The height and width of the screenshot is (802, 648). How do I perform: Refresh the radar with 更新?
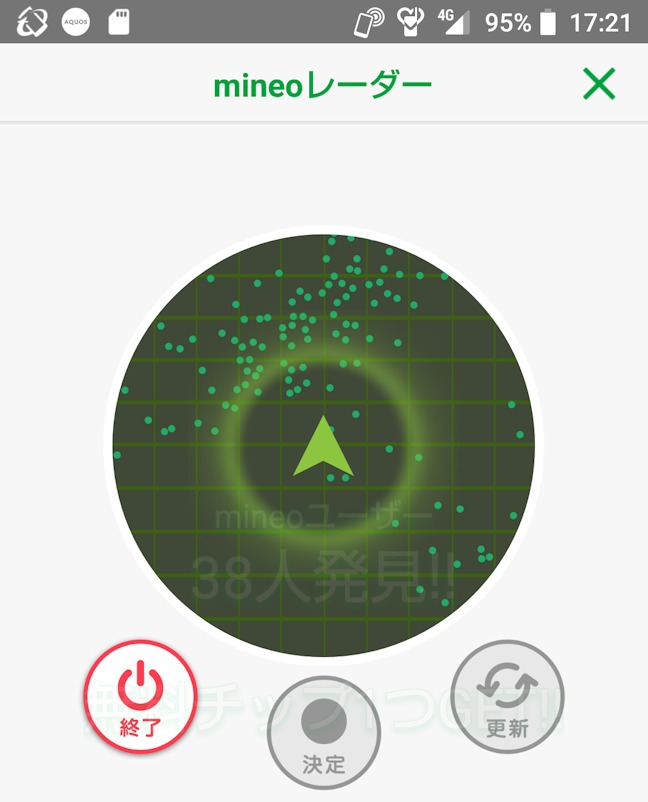[507, 697]
